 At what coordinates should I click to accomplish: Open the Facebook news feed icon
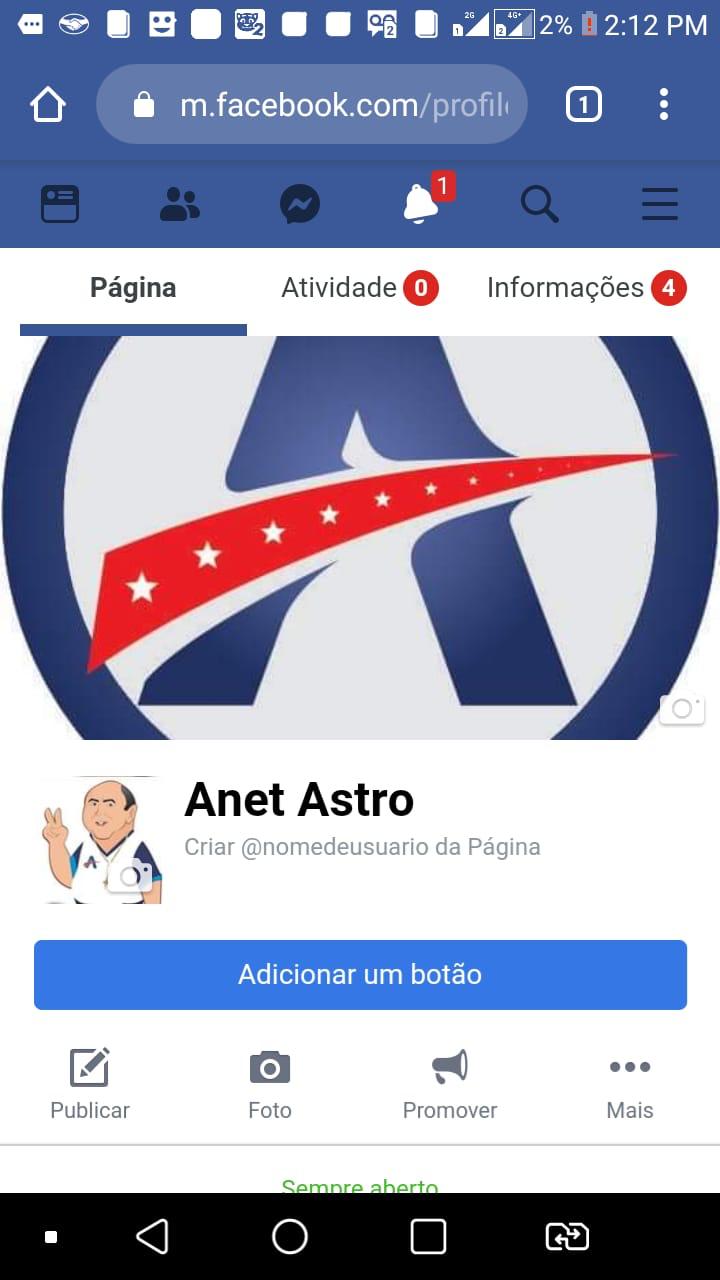click(x=60, y=204)
